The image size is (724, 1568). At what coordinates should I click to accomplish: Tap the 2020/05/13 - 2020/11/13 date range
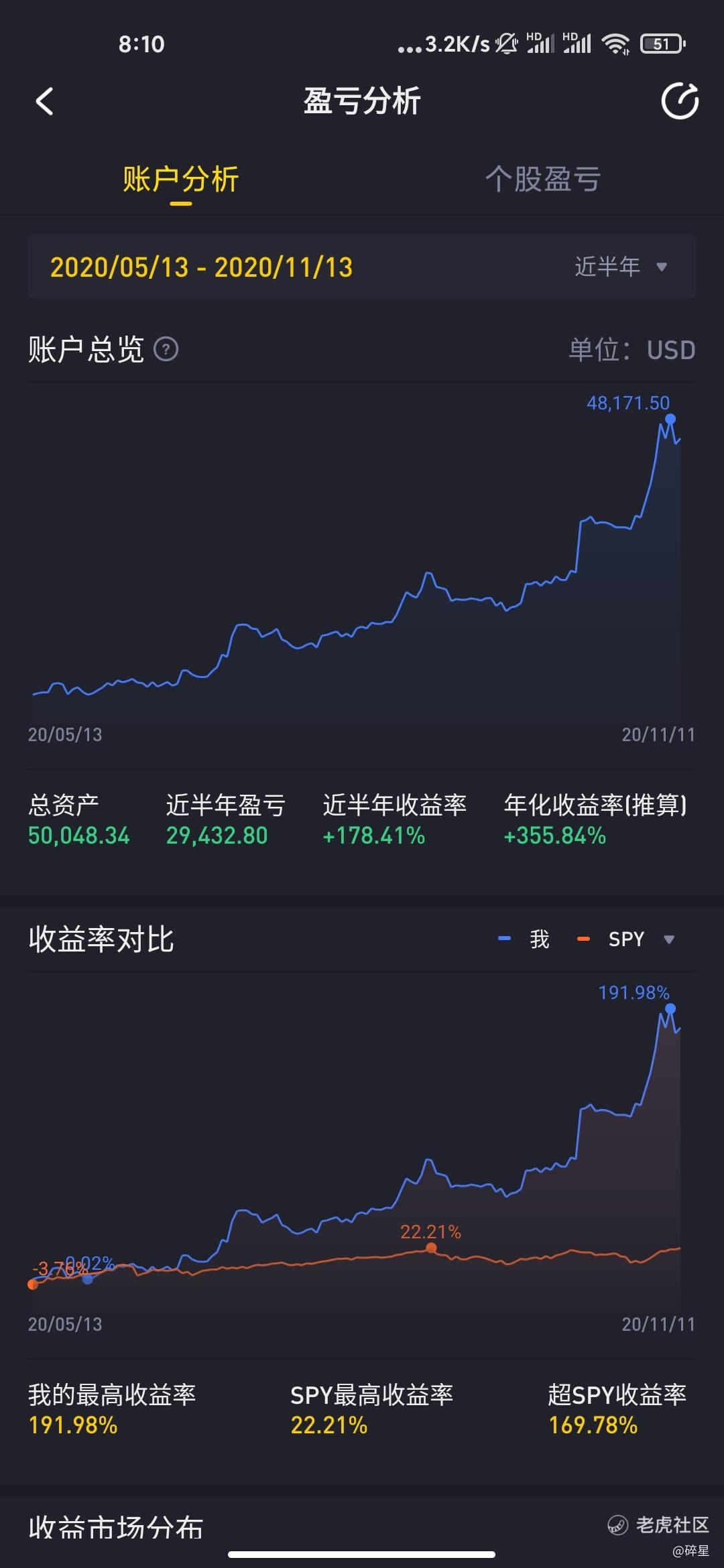(201, 267)
